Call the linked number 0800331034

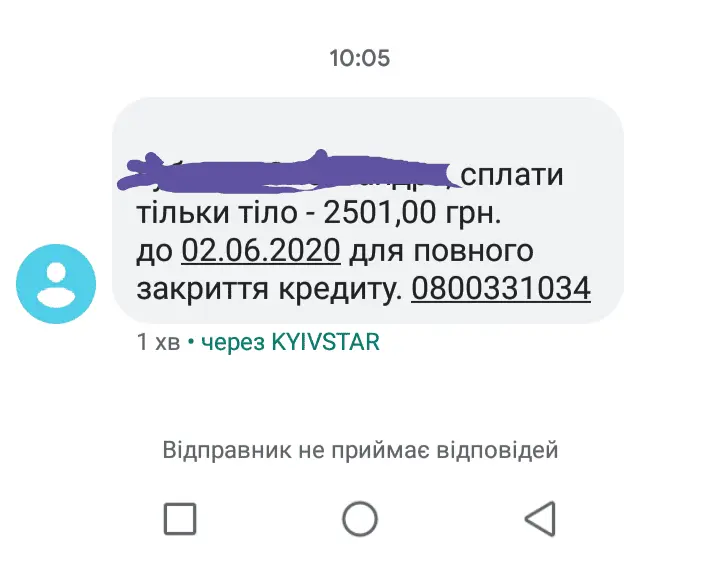pos(501,289)
